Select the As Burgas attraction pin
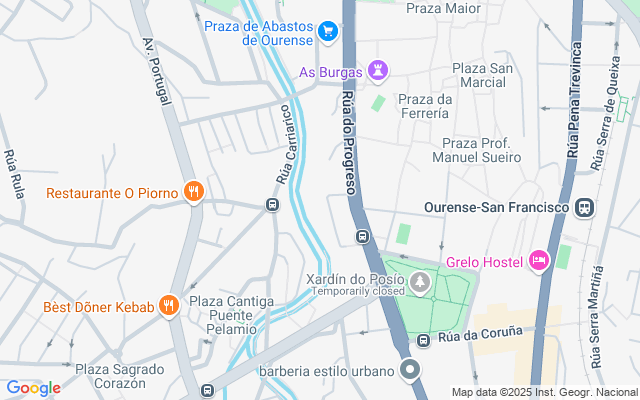Viewport: 640px width, 400px height. 376,71
